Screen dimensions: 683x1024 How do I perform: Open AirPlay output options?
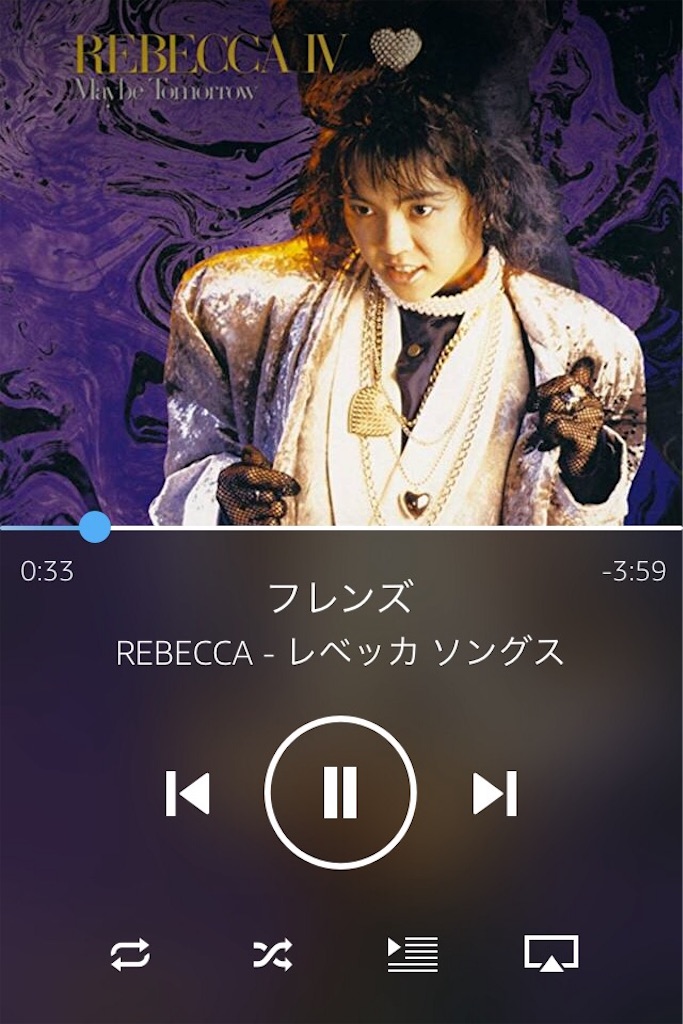point(551,954)
